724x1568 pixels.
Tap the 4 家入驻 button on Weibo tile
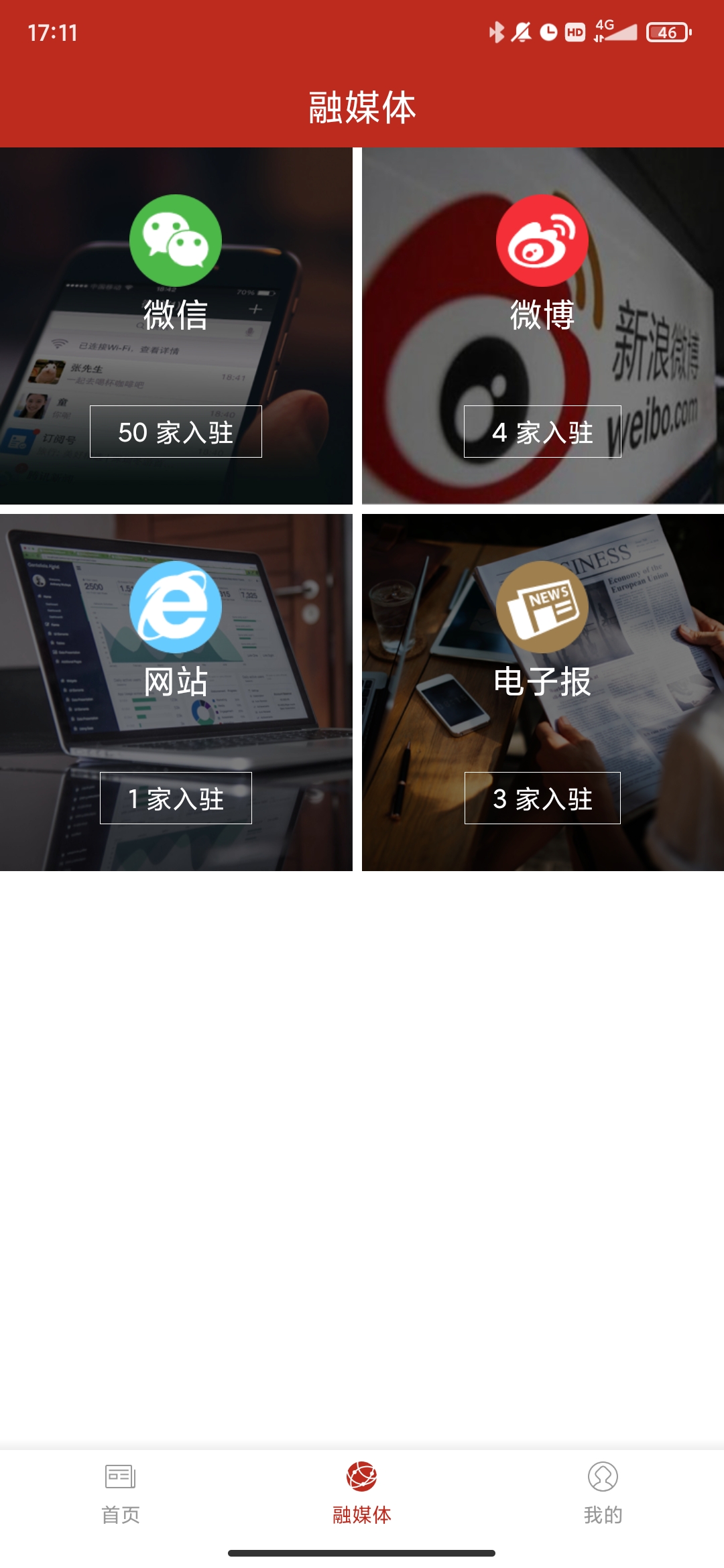[x=542, y=433]
